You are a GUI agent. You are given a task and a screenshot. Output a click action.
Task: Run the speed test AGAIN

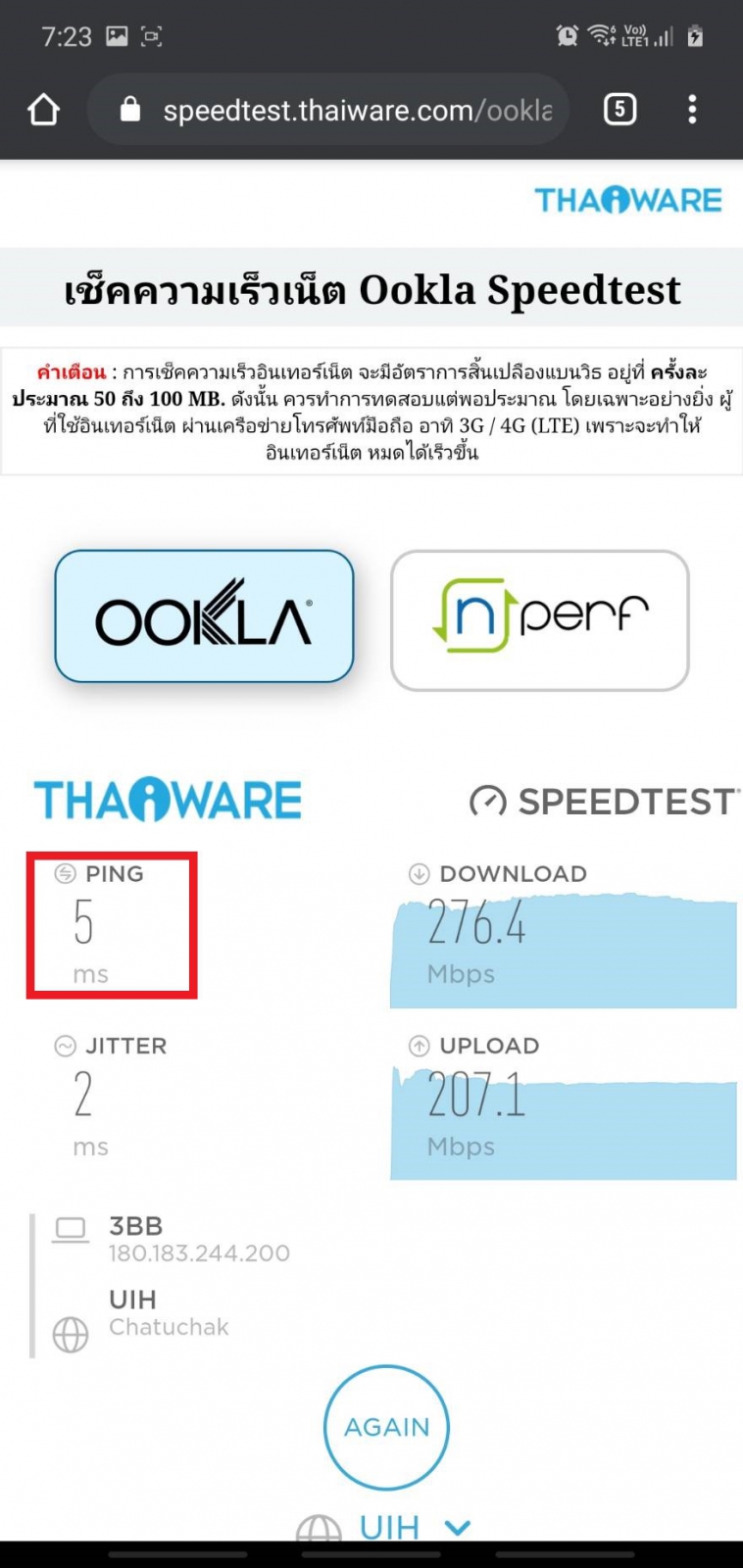pyautogui.click(x=386, y=1427)
